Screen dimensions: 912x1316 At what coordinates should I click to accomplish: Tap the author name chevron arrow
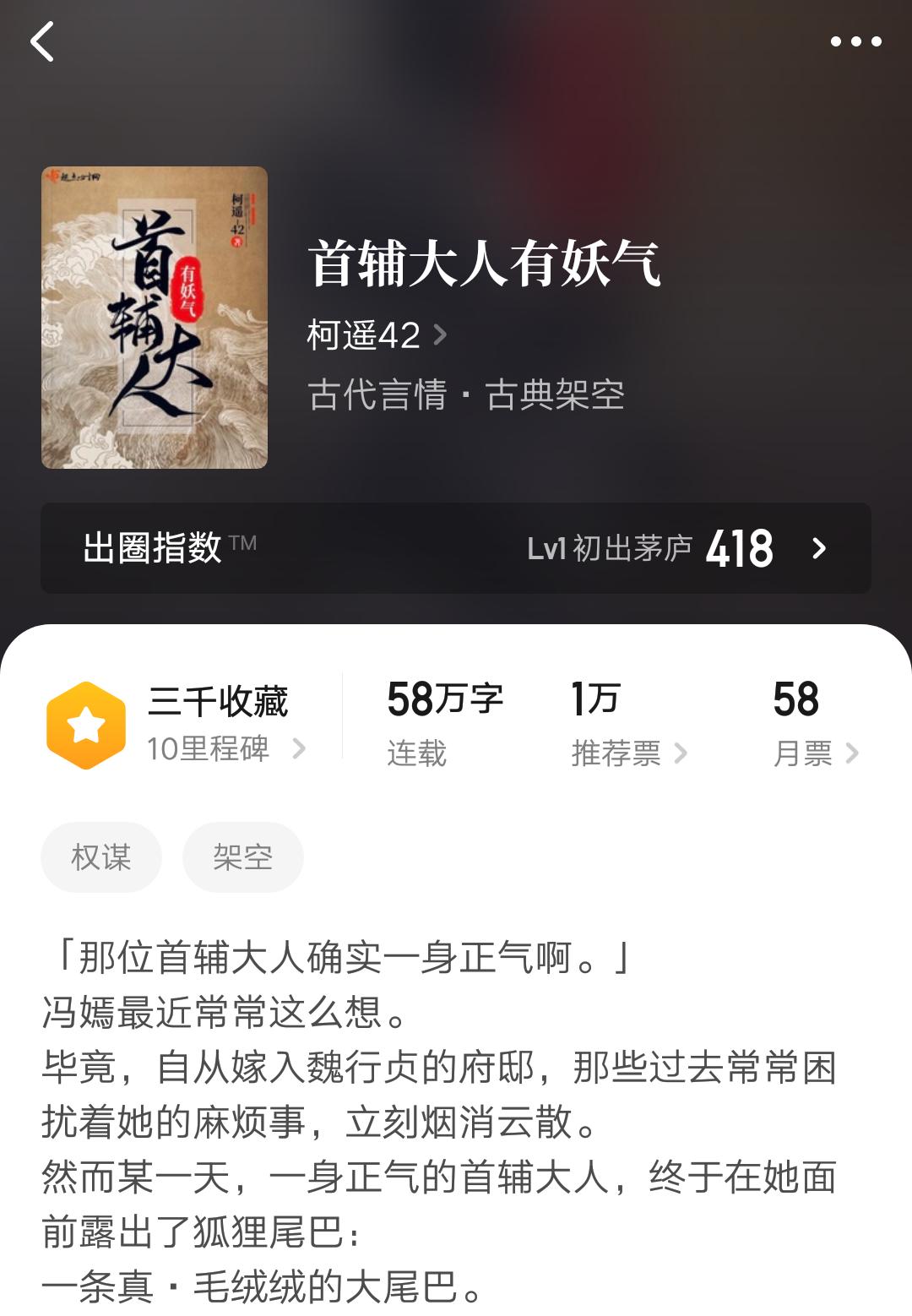pos(439,334)
